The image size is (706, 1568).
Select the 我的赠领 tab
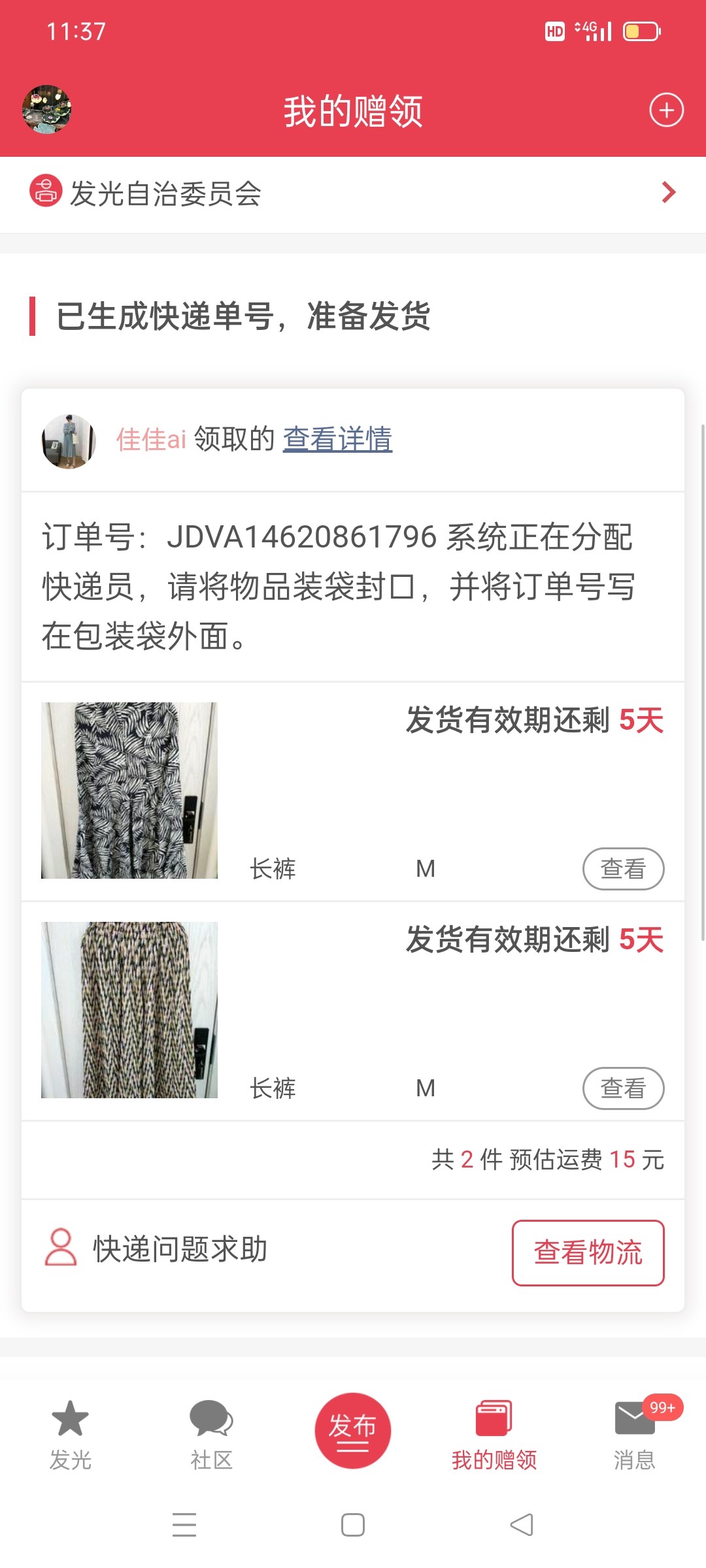pos(494,1434)
